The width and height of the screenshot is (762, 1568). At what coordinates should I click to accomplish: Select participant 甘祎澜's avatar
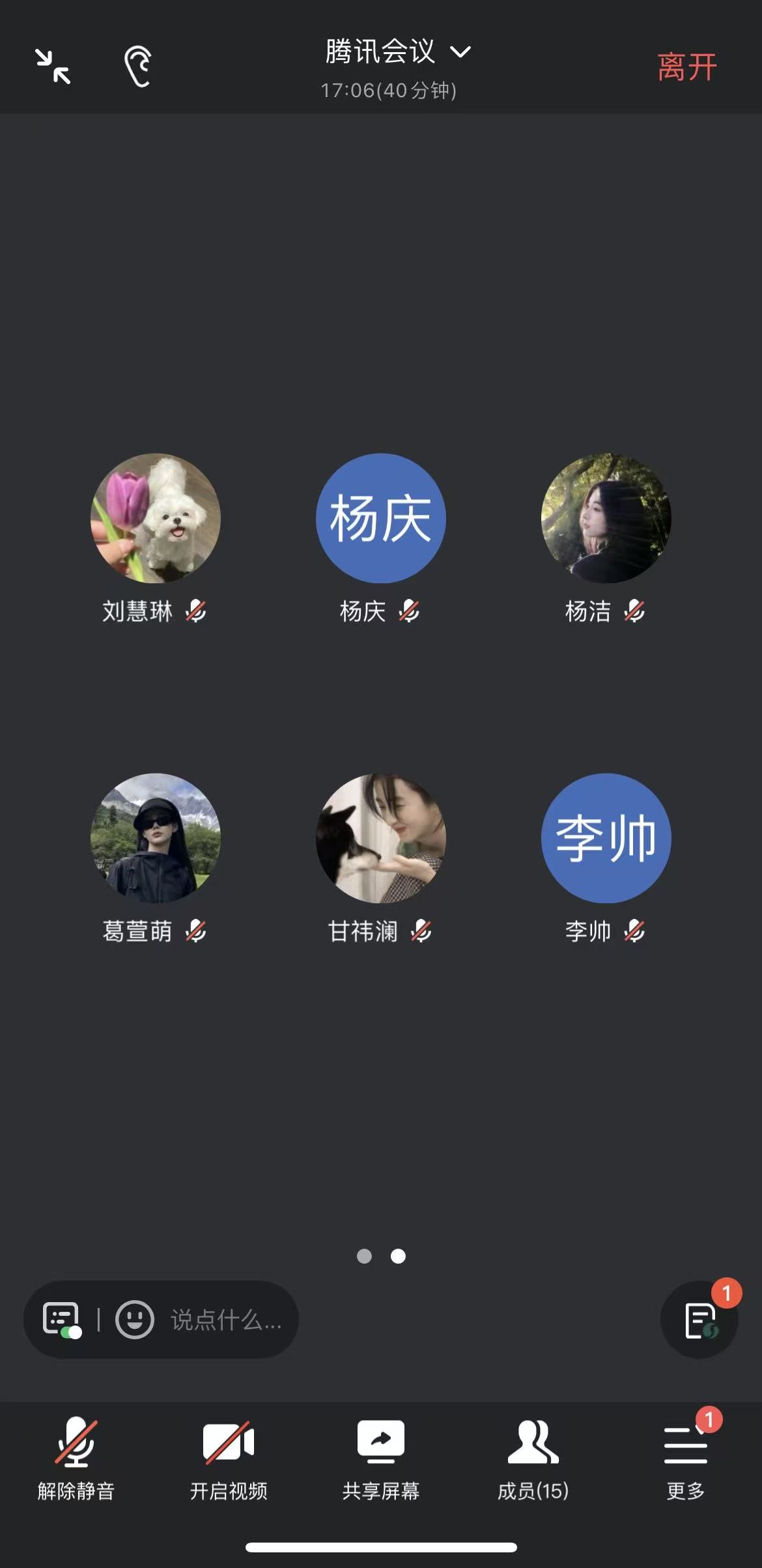coord(381,838)
